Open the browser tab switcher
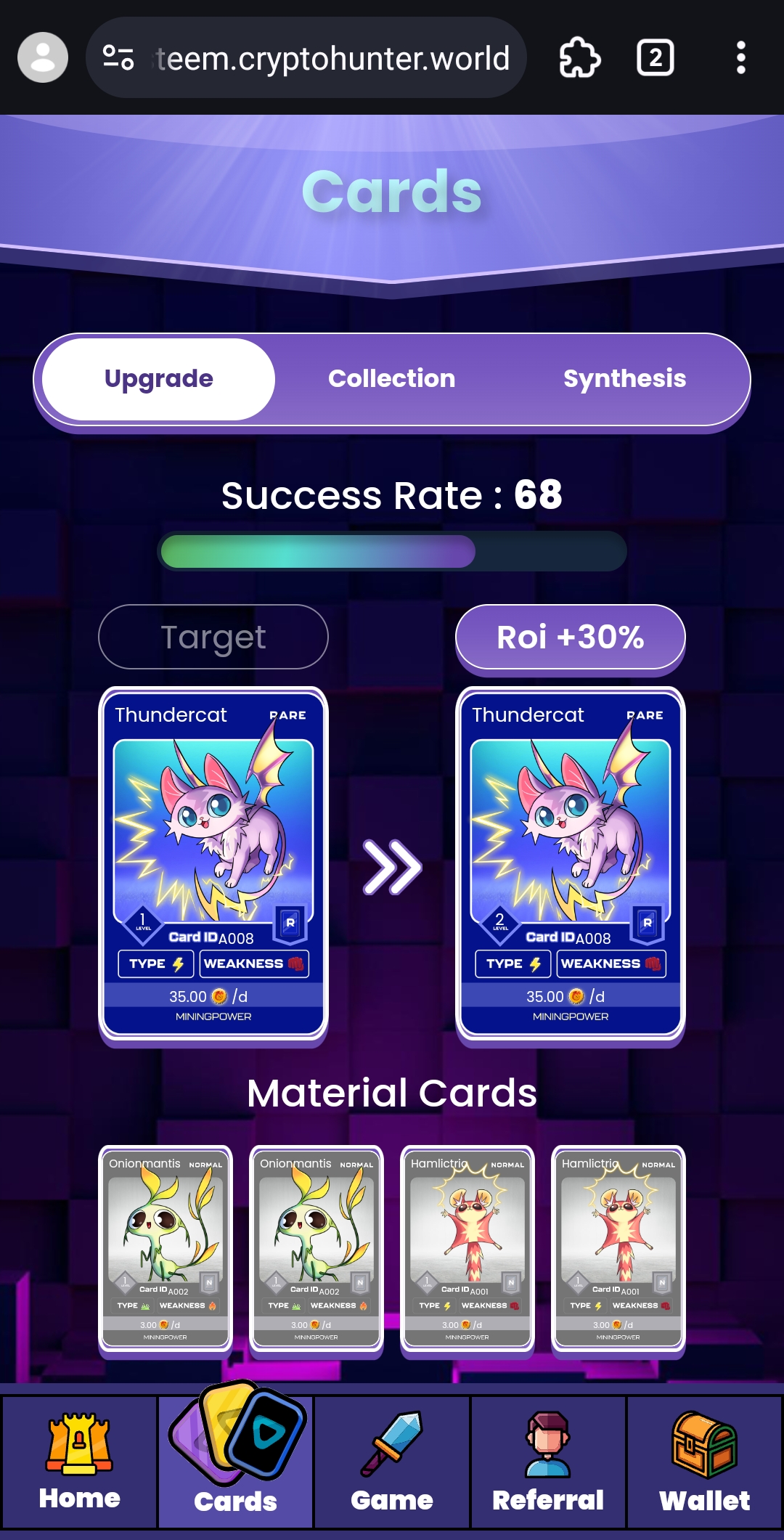784x1540 pixels. 656,57
